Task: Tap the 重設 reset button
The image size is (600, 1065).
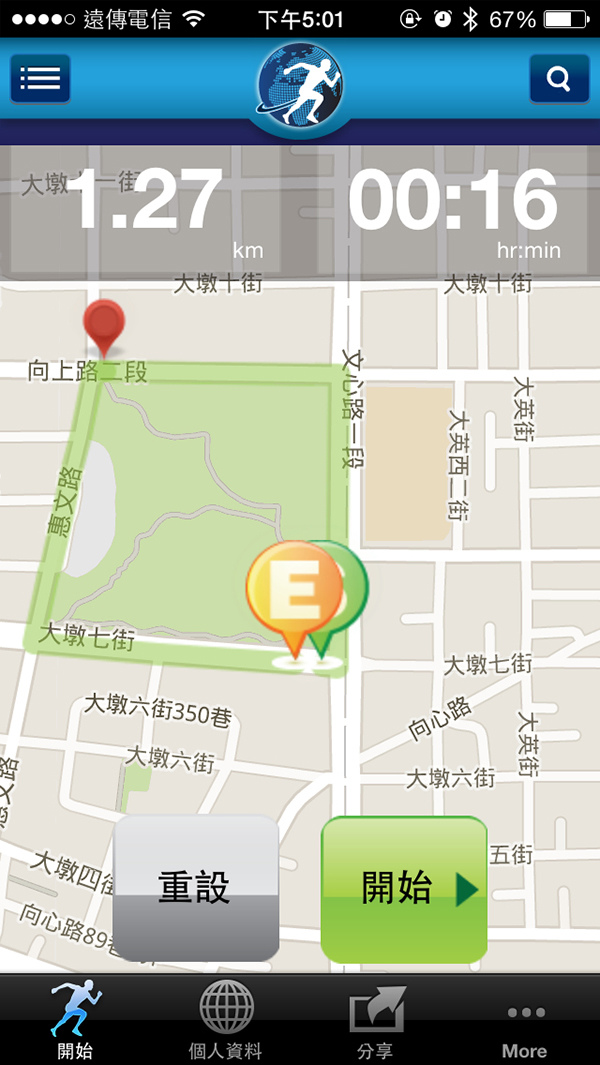Action: (x=195, y=887)
